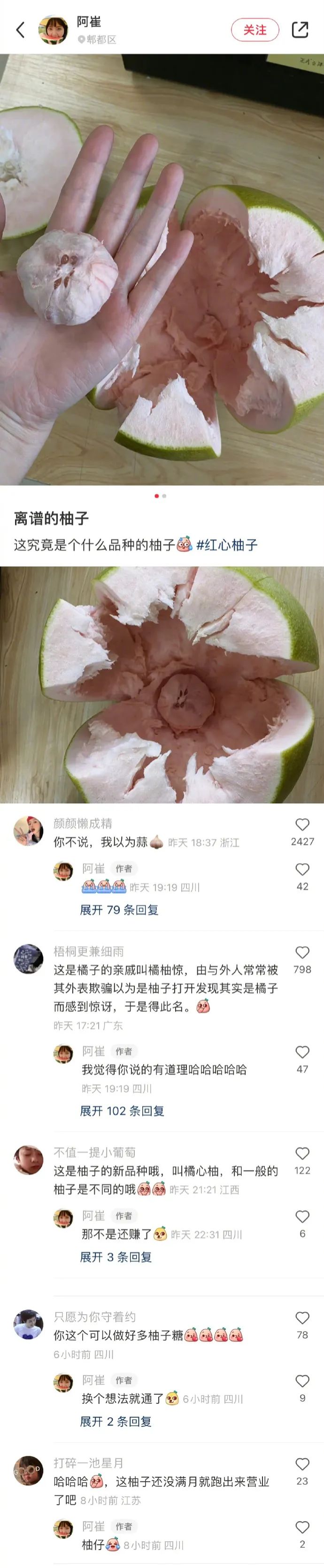Go back using the top arrow
Image resolution: width=324 pixels, height=1568 pixels.
click(21, 30)
